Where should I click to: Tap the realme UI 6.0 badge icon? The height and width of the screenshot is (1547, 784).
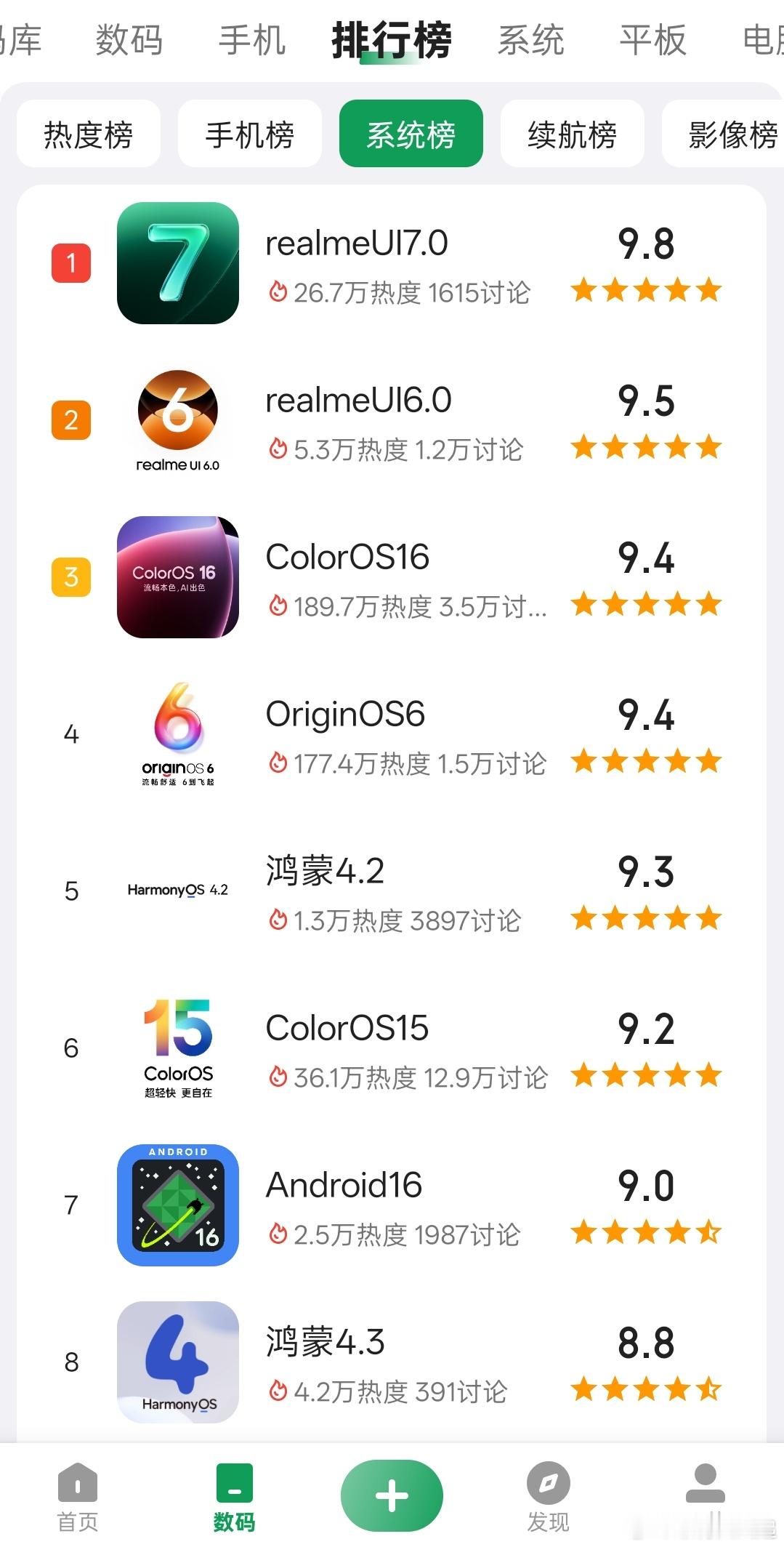click(x=178, y=418)
